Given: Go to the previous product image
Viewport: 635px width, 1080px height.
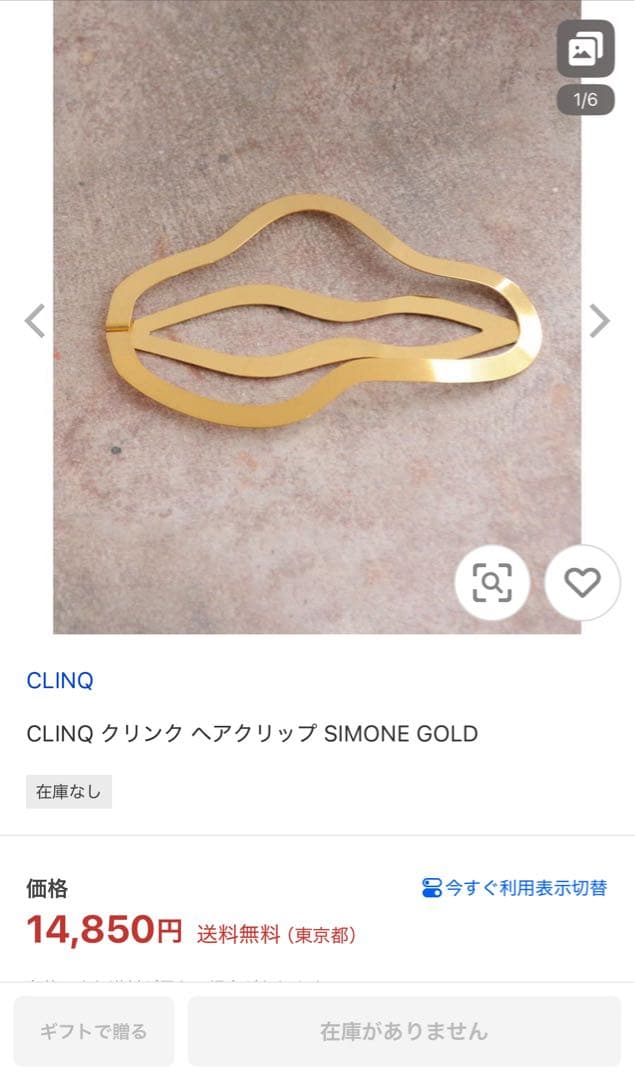Looking at the screenshot, I should click(35, 321).
